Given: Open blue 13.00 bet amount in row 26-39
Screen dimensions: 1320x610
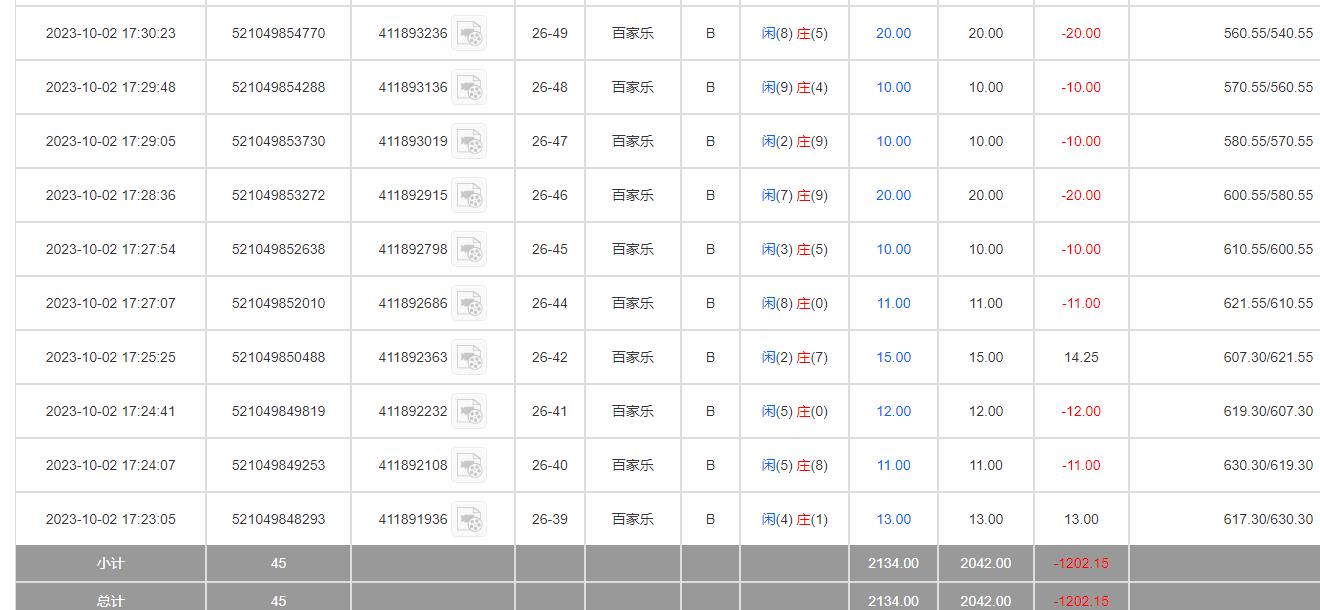Looking at the screenshot, I should pyautogui.click(x=893, y=519).
